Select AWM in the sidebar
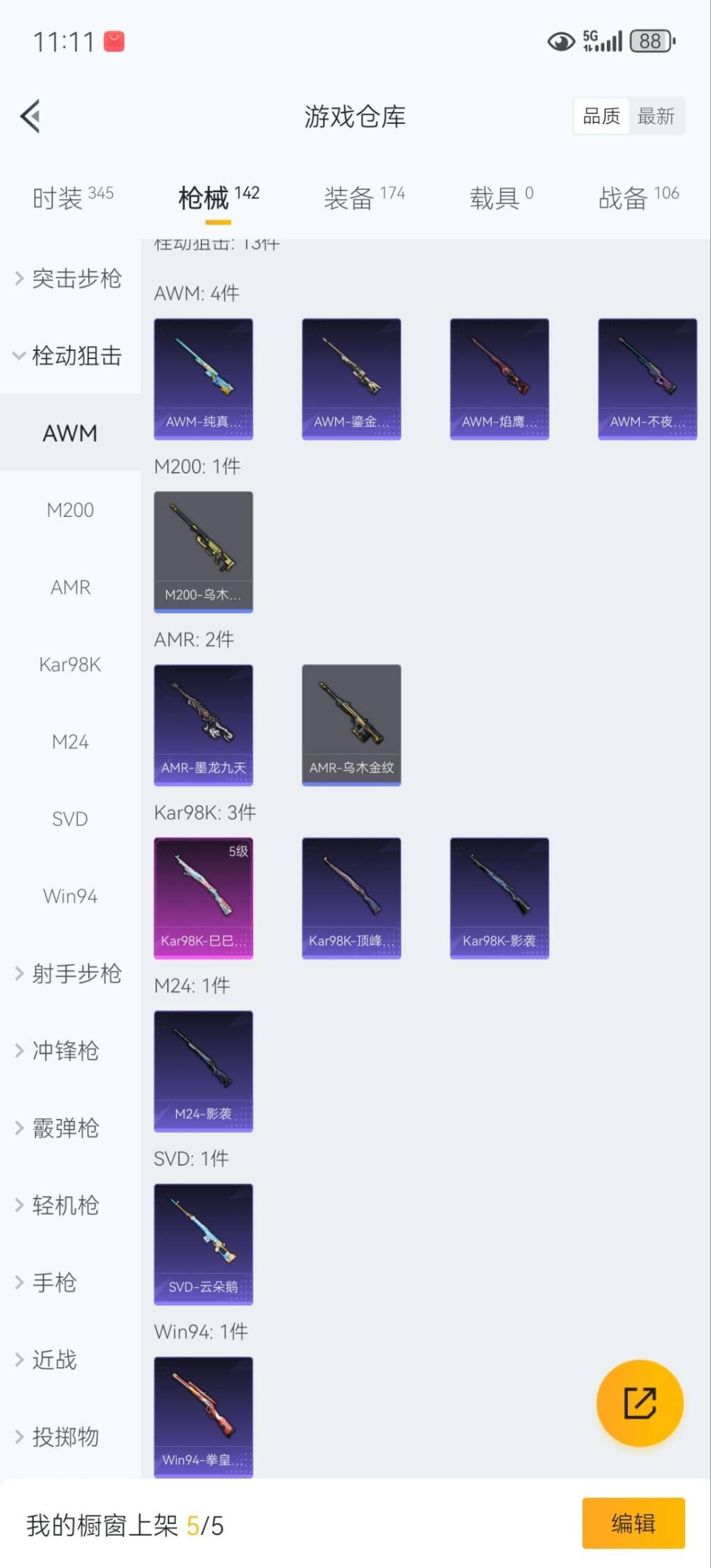Viewport: 711px width, 1568px height. 70,433
